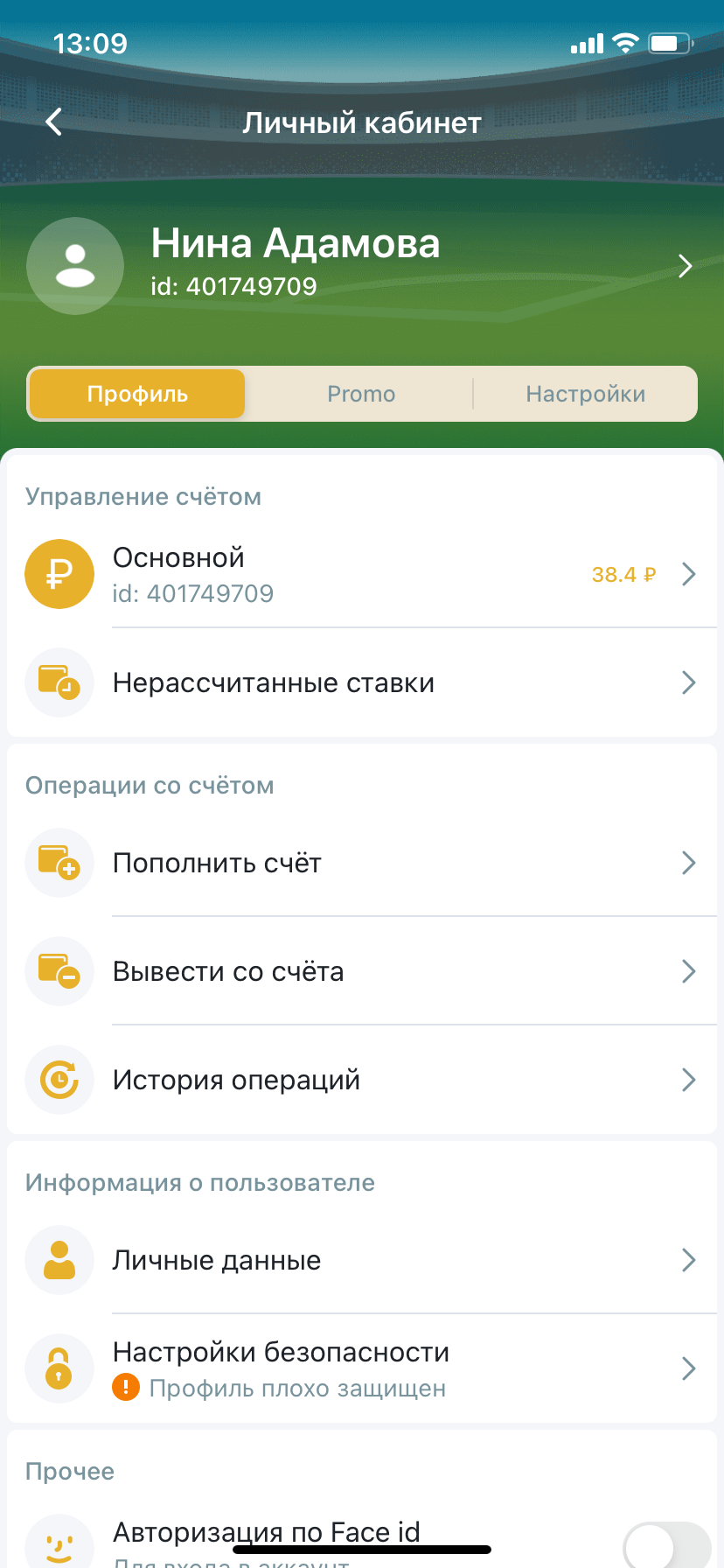Screen dimensions: 724x1568
Task: Switch to the Promo tab
Action: [x=361, y=394]
